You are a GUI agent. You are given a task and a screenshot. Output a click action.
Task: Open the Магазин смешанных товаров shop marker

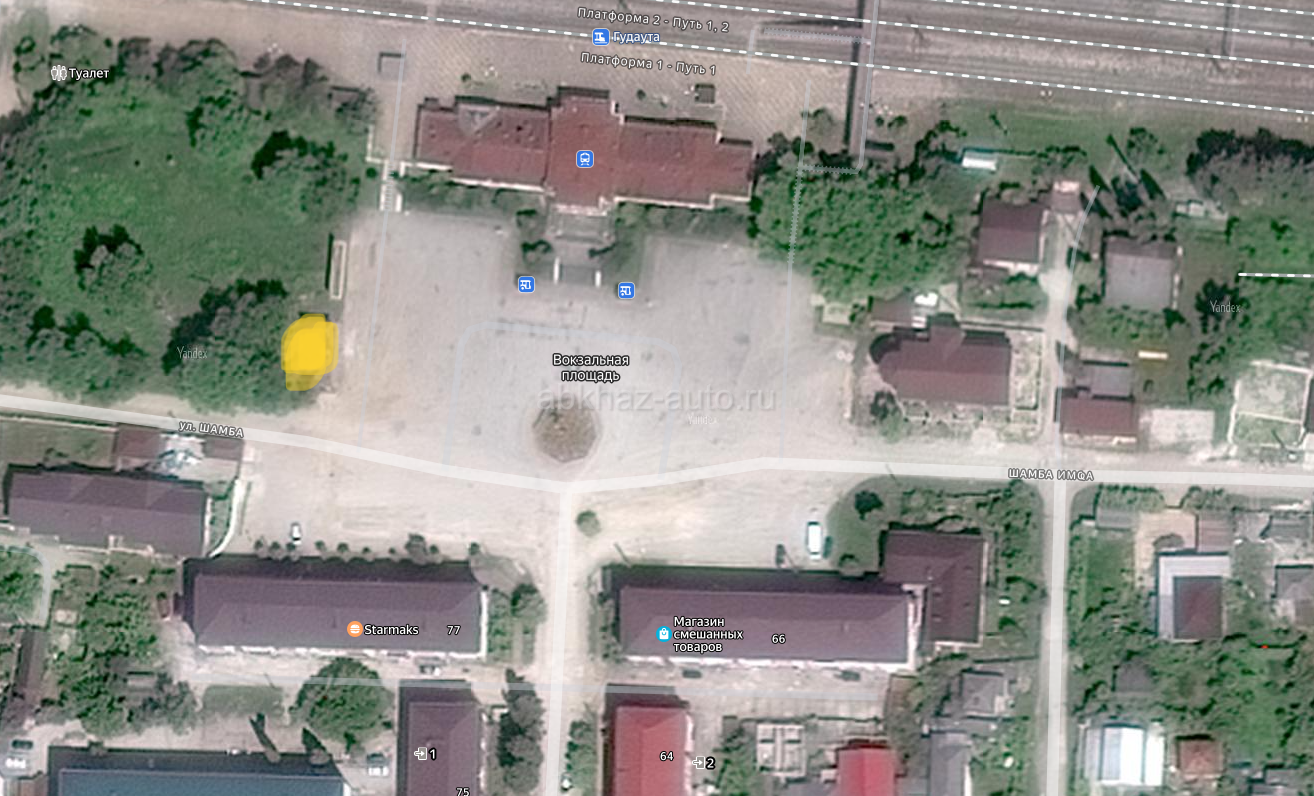(x=662, y=633)
